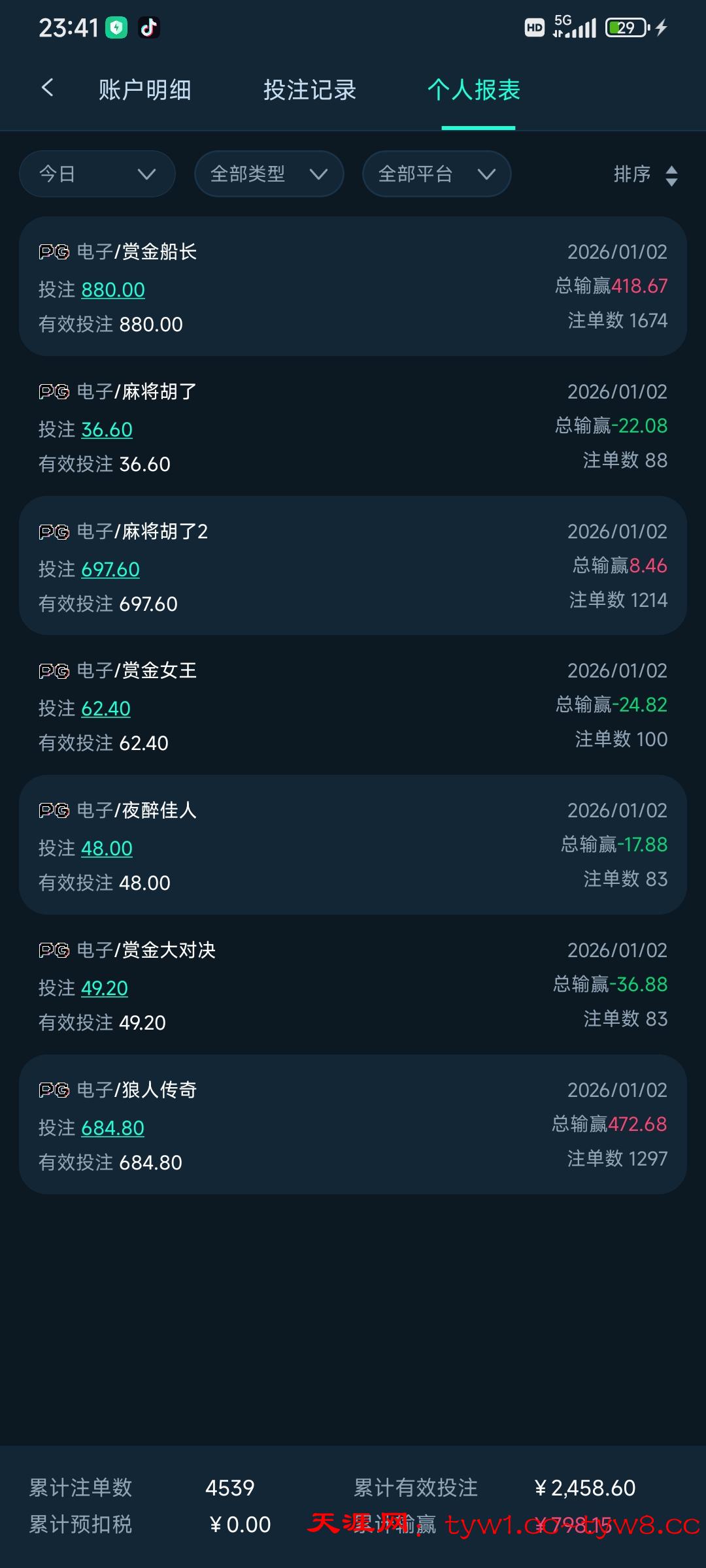This screenshot has height=1568, width=706.
Task: Open the 全部类型 filter dropdown
Action: 269,174
